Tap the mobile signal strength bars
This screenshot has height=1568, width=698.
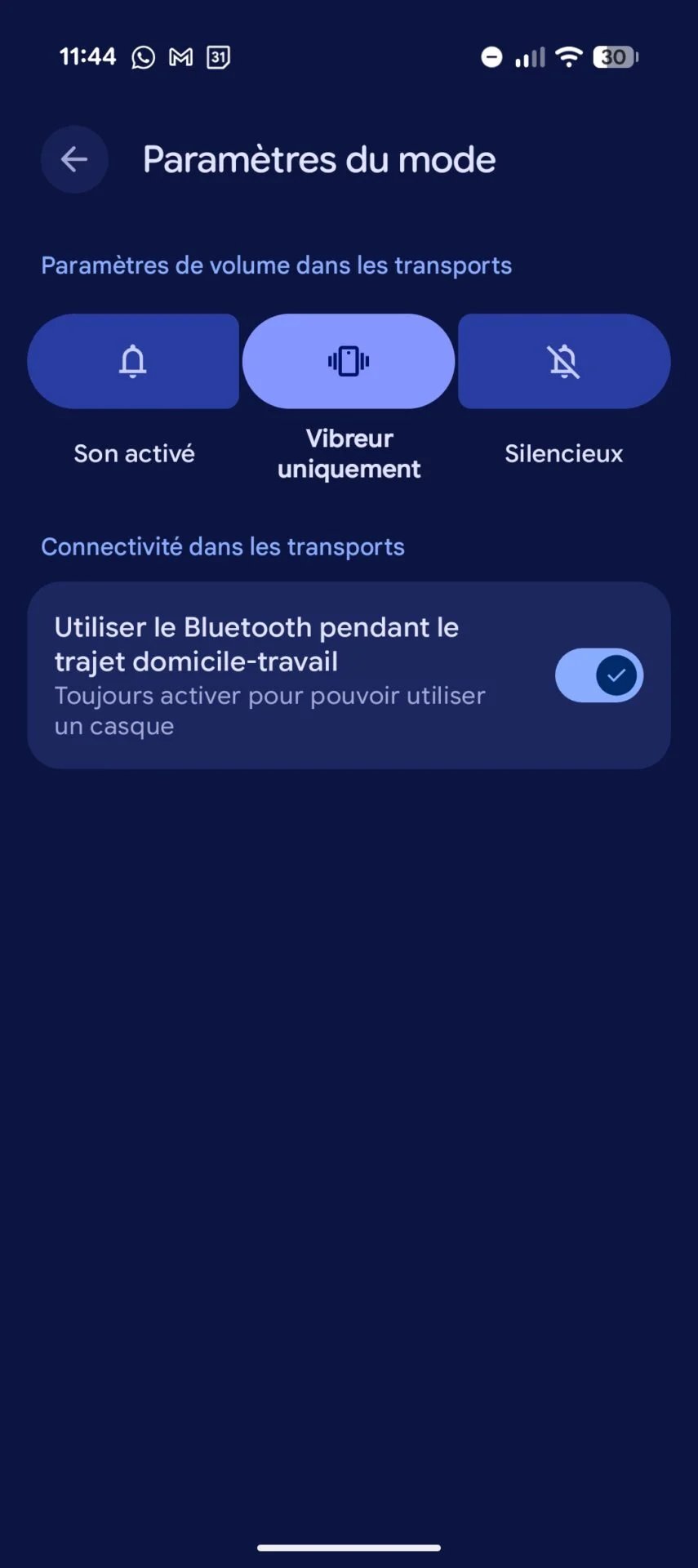click(529, 57)
